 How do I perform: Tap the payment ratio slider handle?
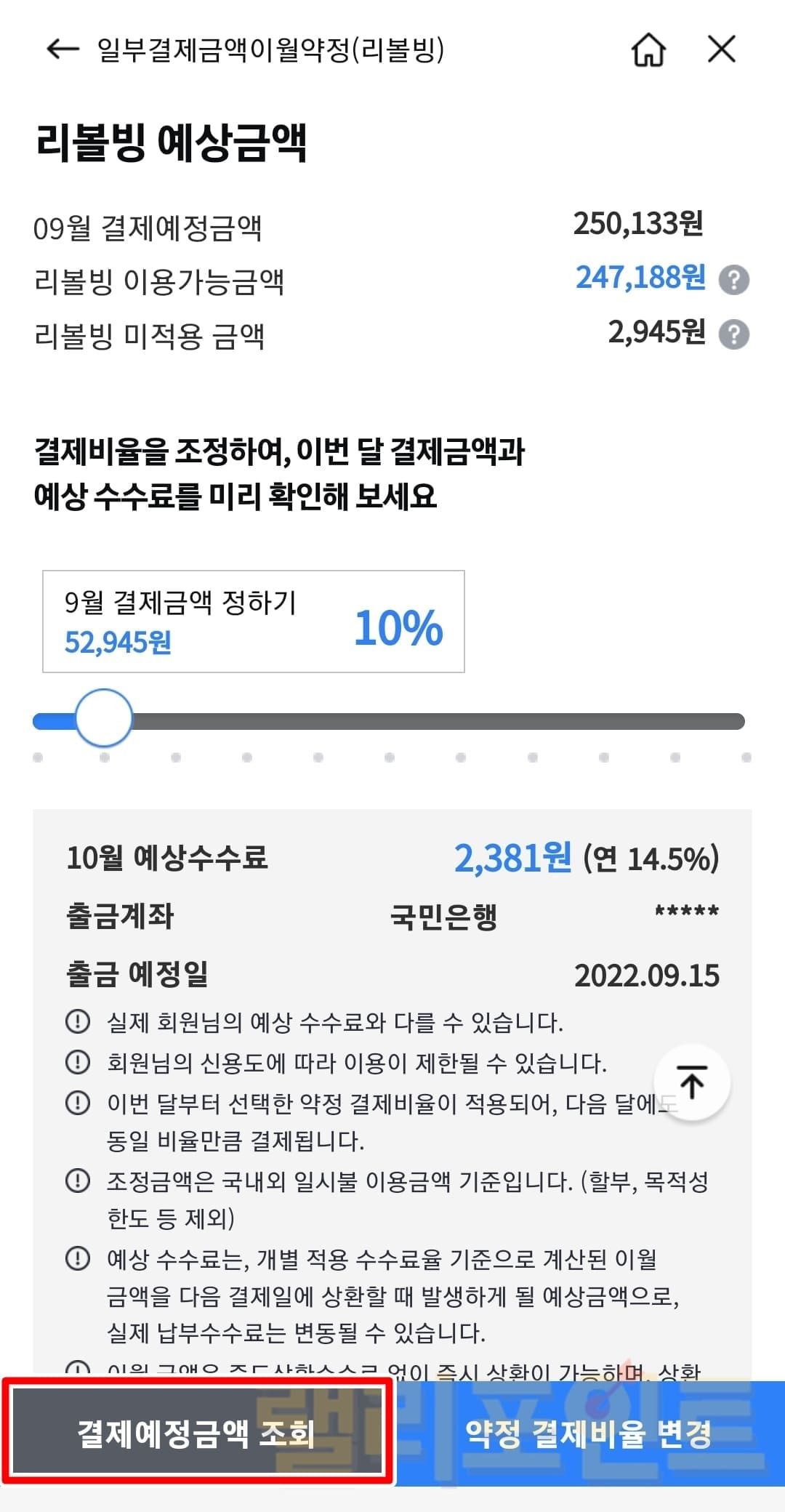point(104,718)
